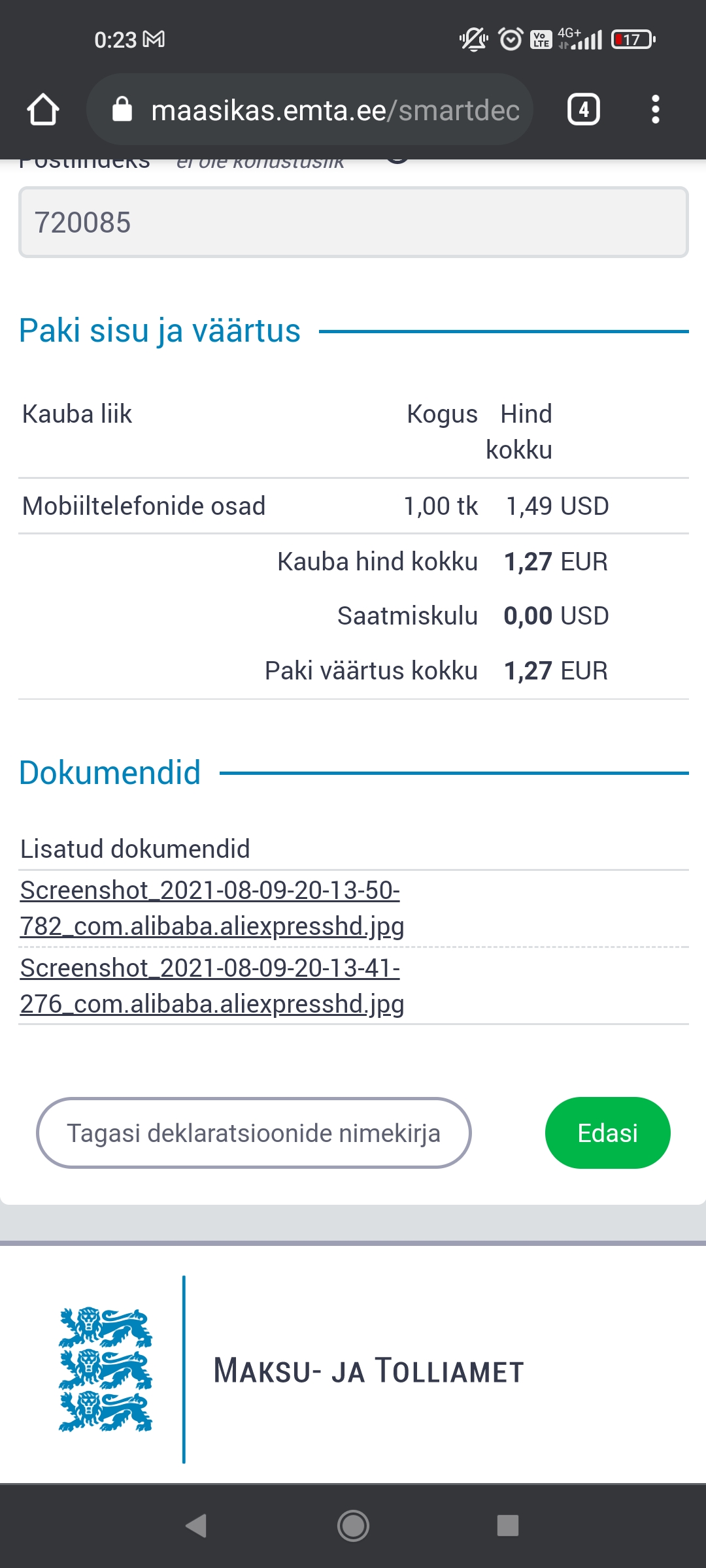
Task: Open recent apps from navigation bar
Action: tap(508, 1526)
